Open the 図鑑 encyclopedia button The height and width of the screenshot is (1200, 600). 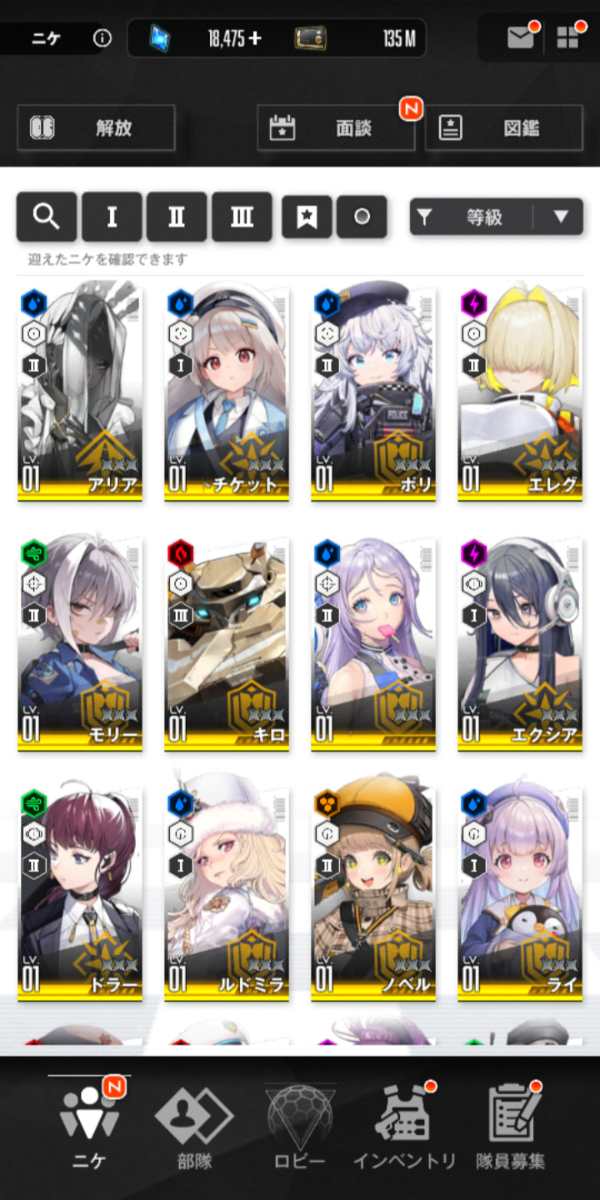504,128
